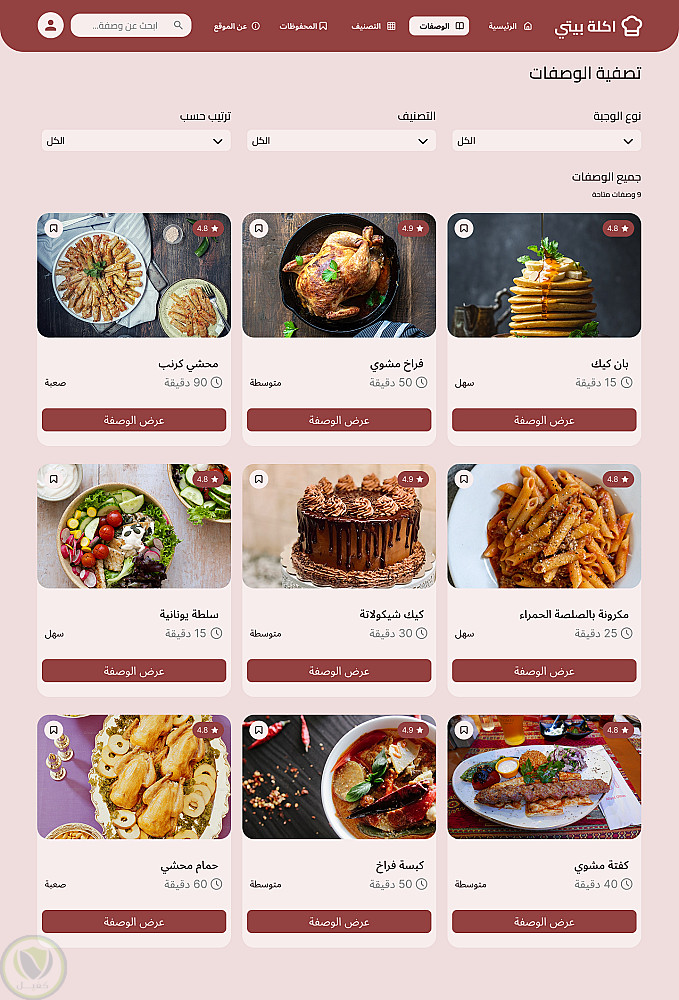The height and width of the screenshot is (1000, 679).
Task: View the فراخ مشوي recipe
Action: click(339, 420)
